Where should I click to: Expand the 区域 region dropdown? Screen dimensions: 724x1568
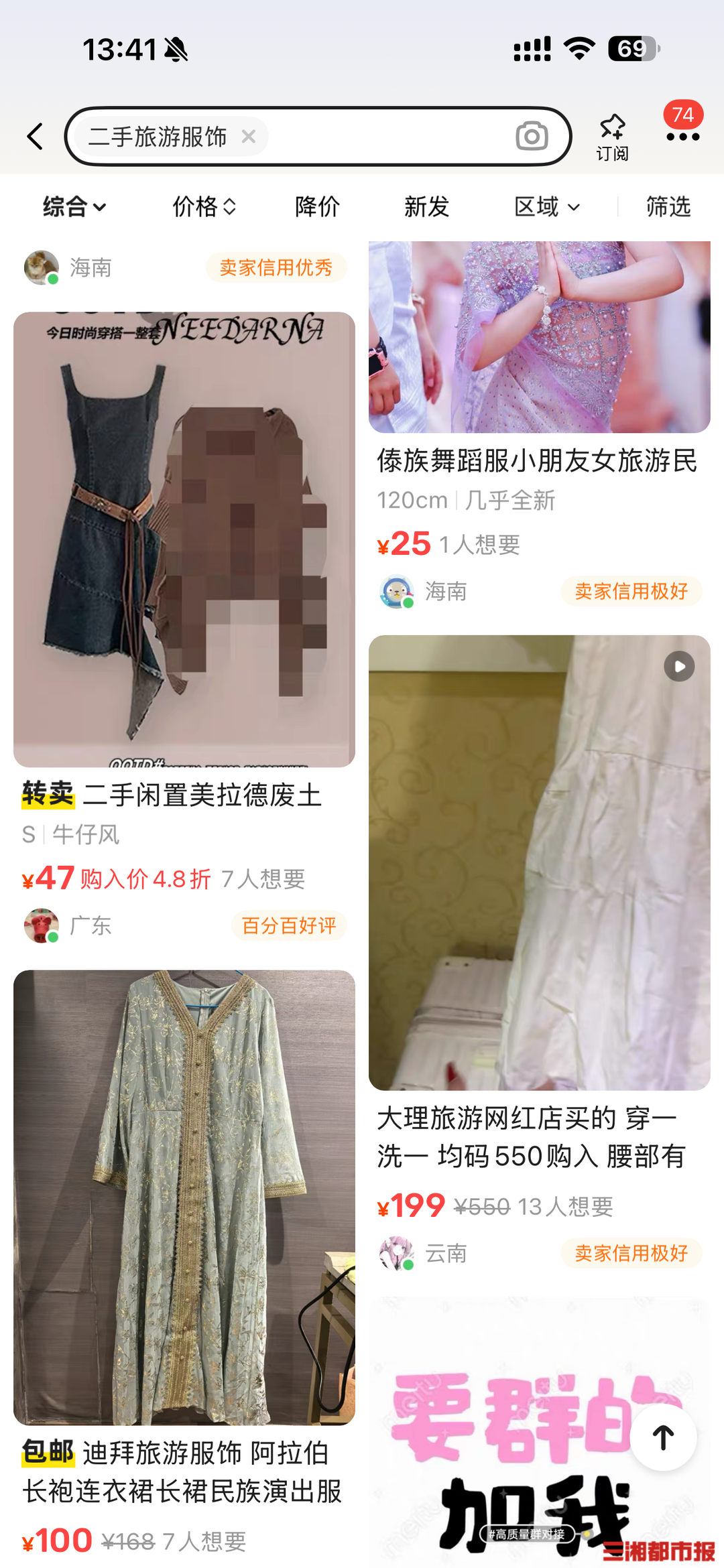pos(546,207)
